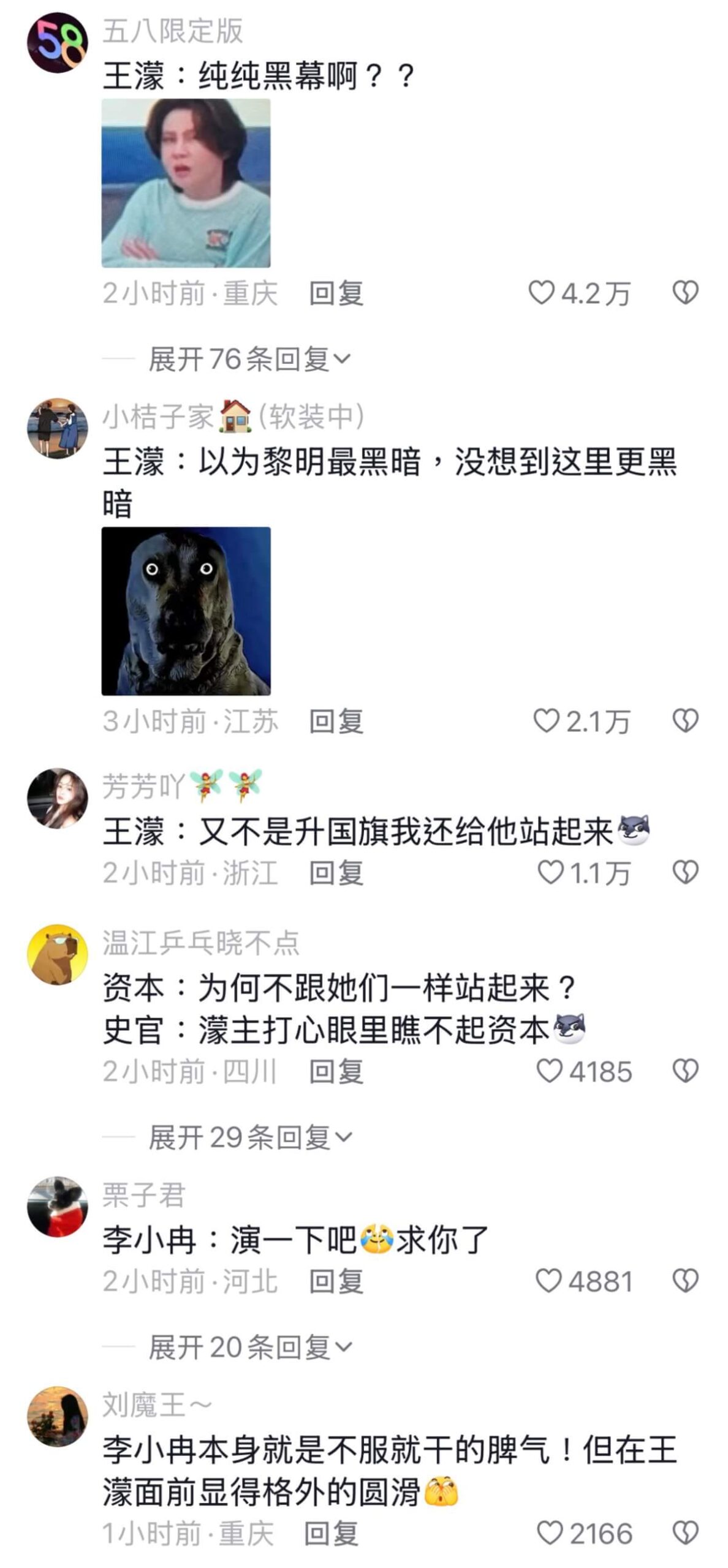Viewport: 728px width, 1568px height.
Task: View 温江乒乓晓不点's profile avatar
Action: click(58, 955)
